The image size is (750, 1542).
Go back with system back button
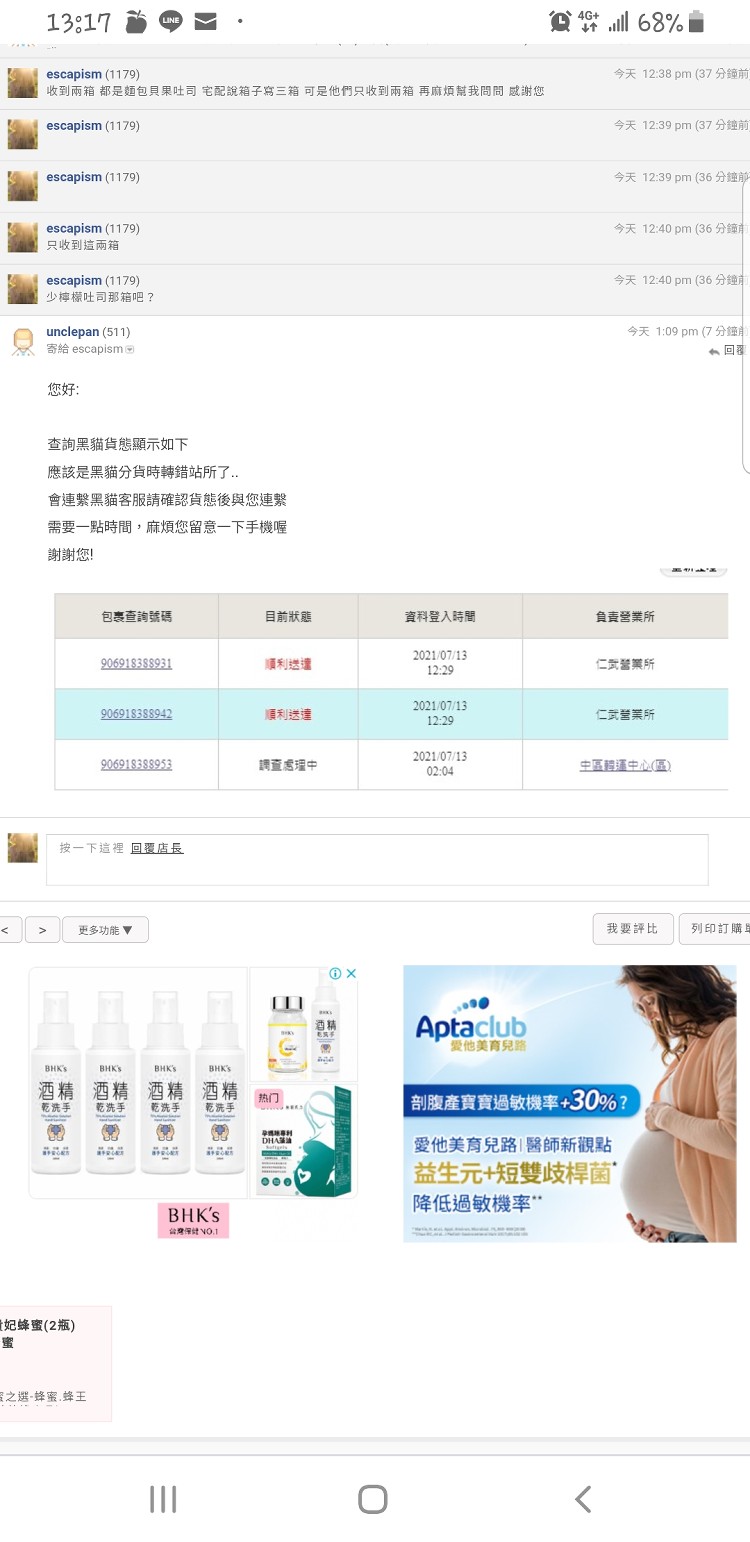point(583,1498)
